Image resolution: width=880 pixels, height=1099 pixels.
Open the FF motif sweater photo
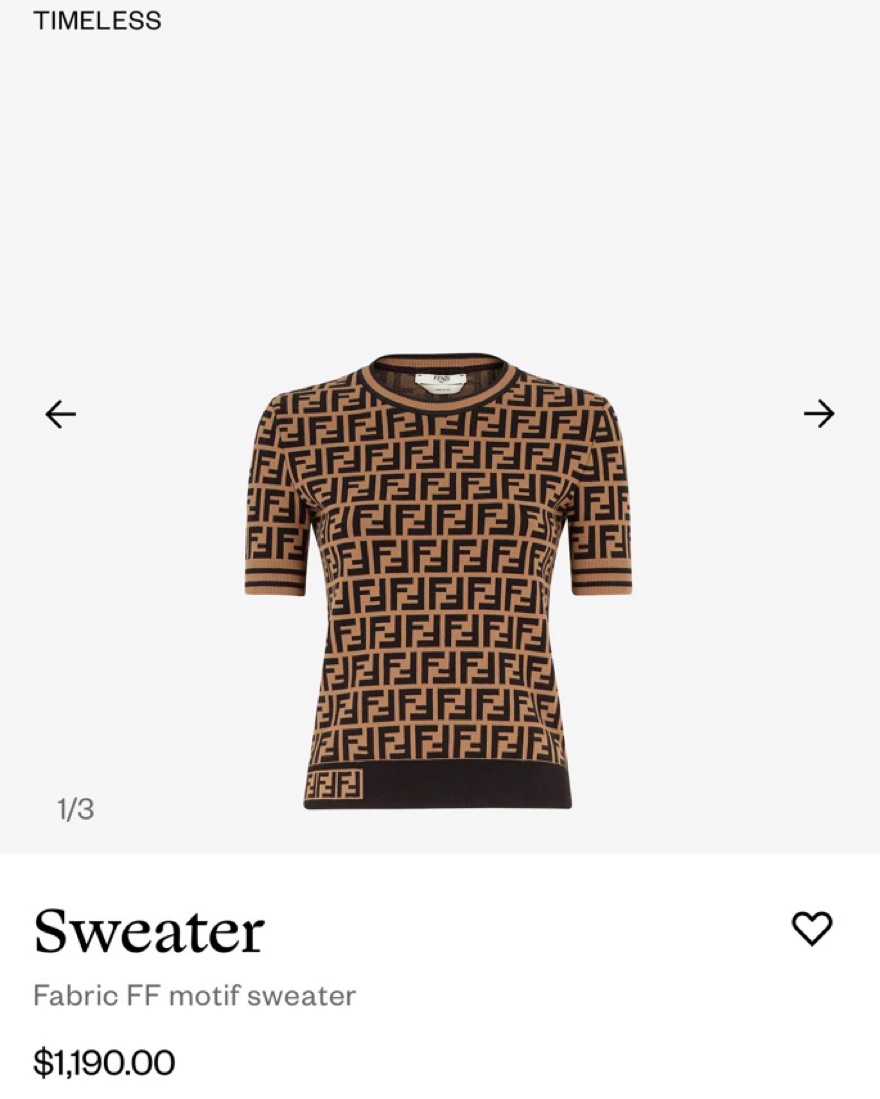[x=438, y=580]
